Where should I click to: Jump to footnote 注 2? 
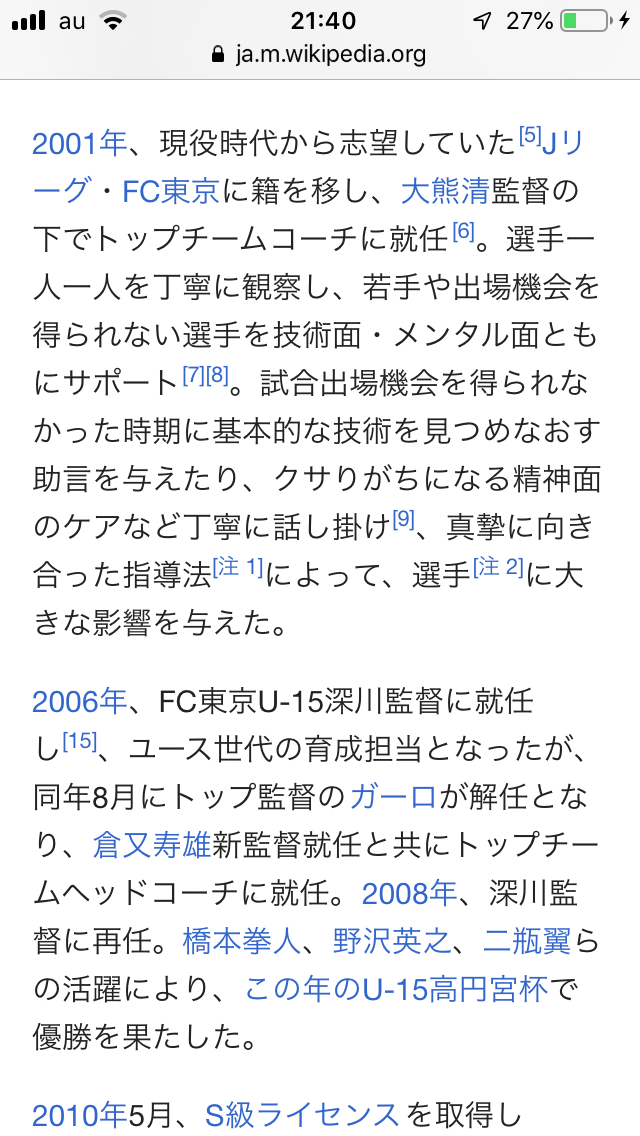498,567
